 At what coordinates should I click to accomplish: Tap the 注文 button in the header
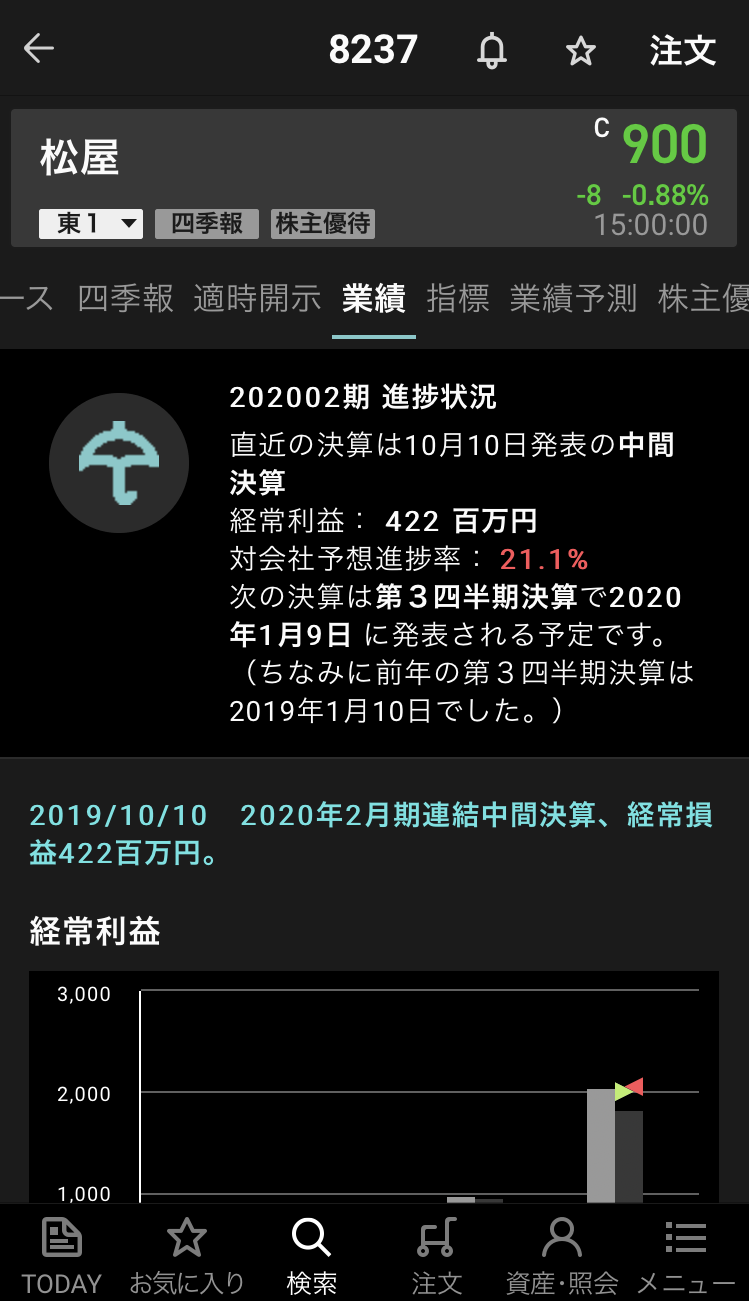pos(683,50)
